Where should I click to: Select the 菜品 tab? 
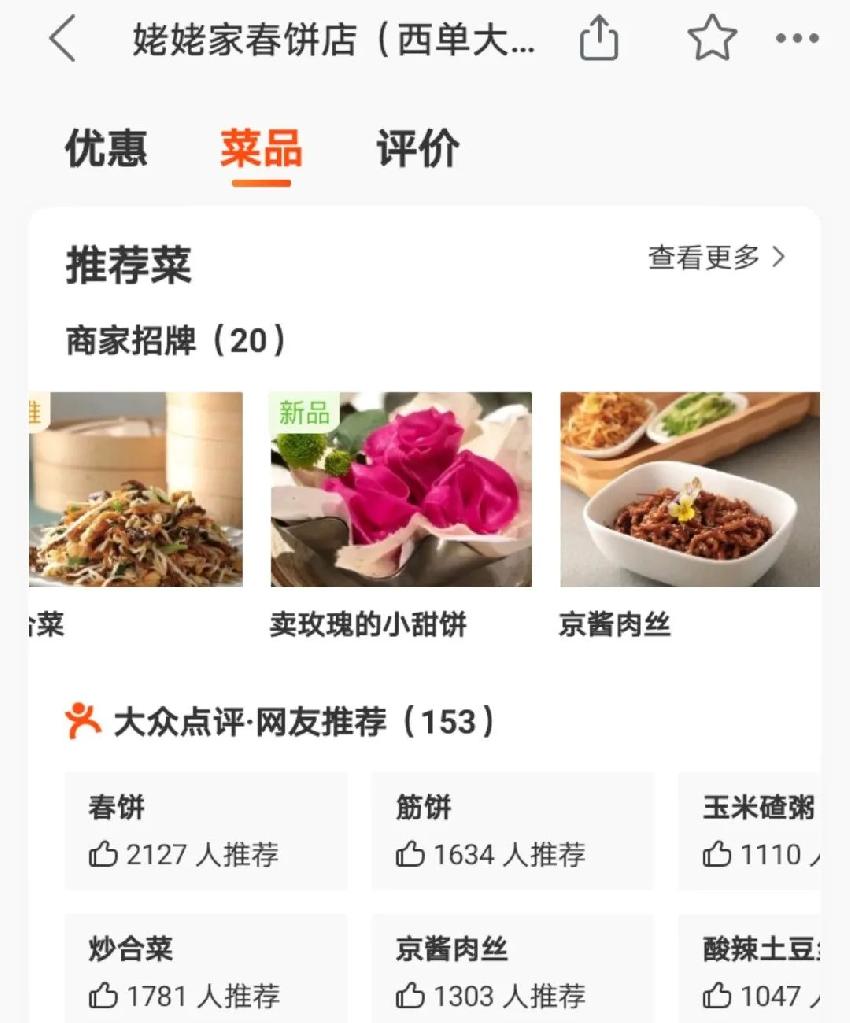261,150
